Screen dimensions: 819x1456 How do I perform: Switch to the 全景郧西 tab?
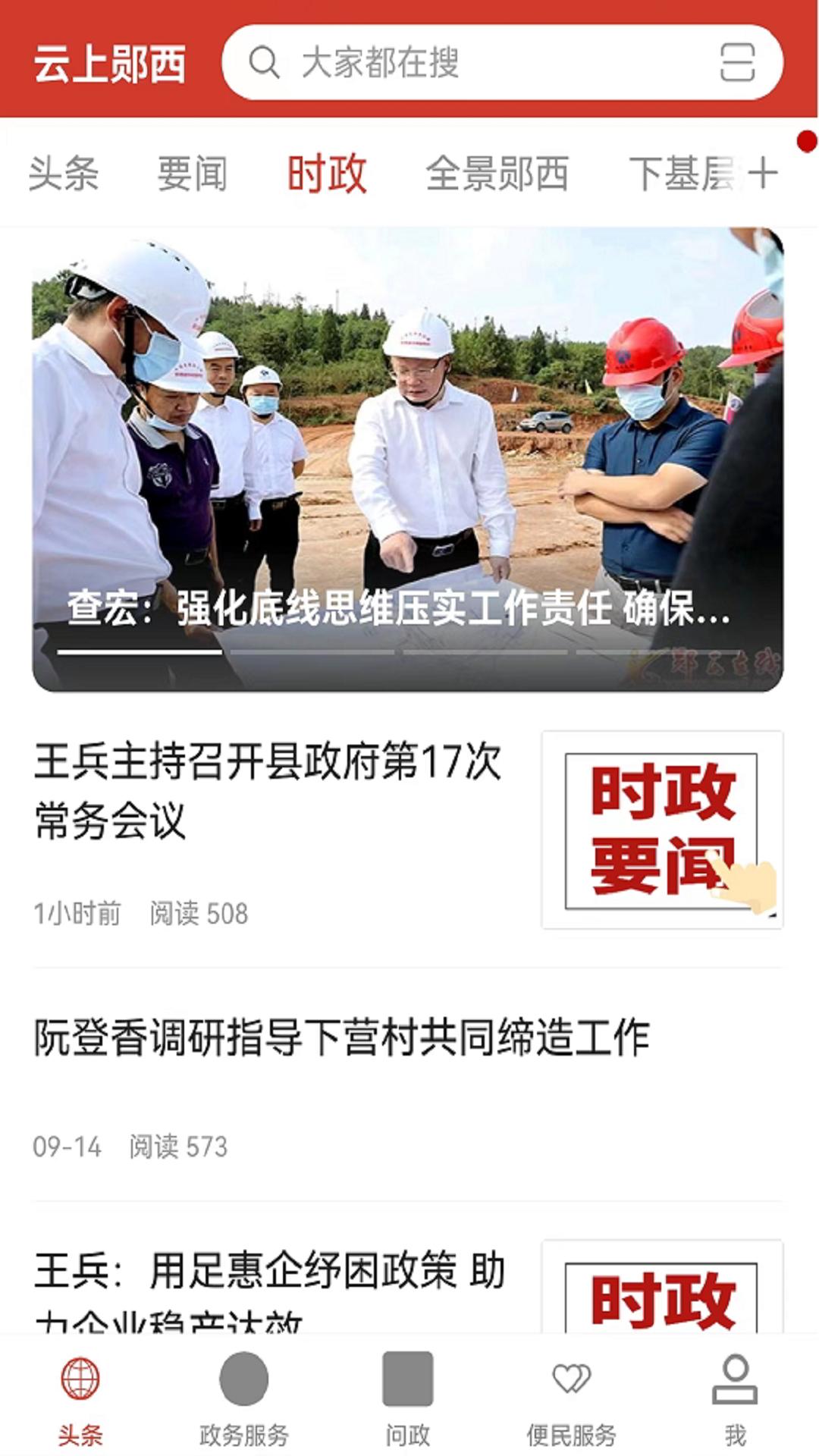click(497, 174)
